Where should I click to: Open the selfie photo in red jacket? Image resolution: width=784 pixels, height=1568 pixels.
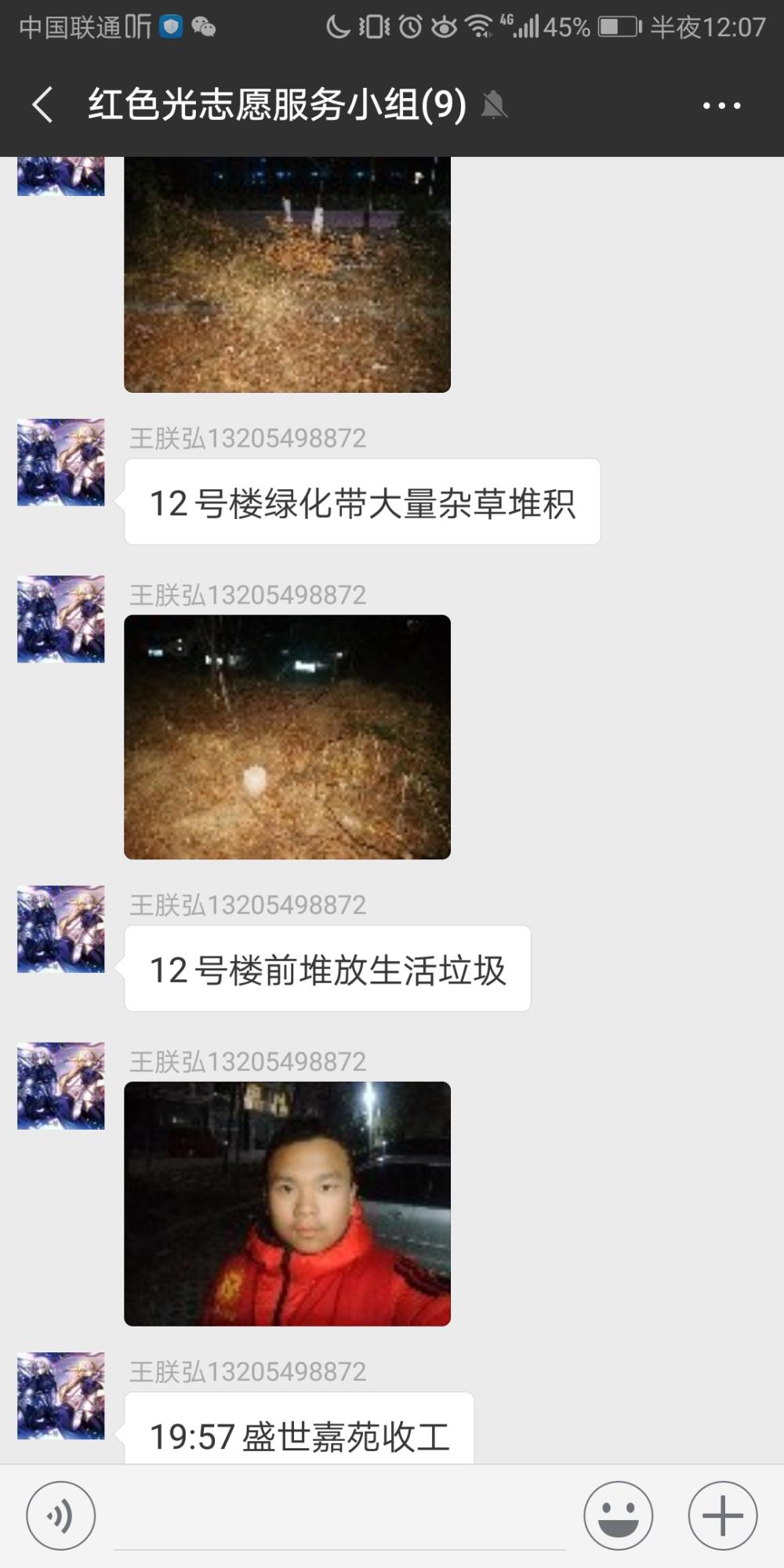click(287, 1203)
